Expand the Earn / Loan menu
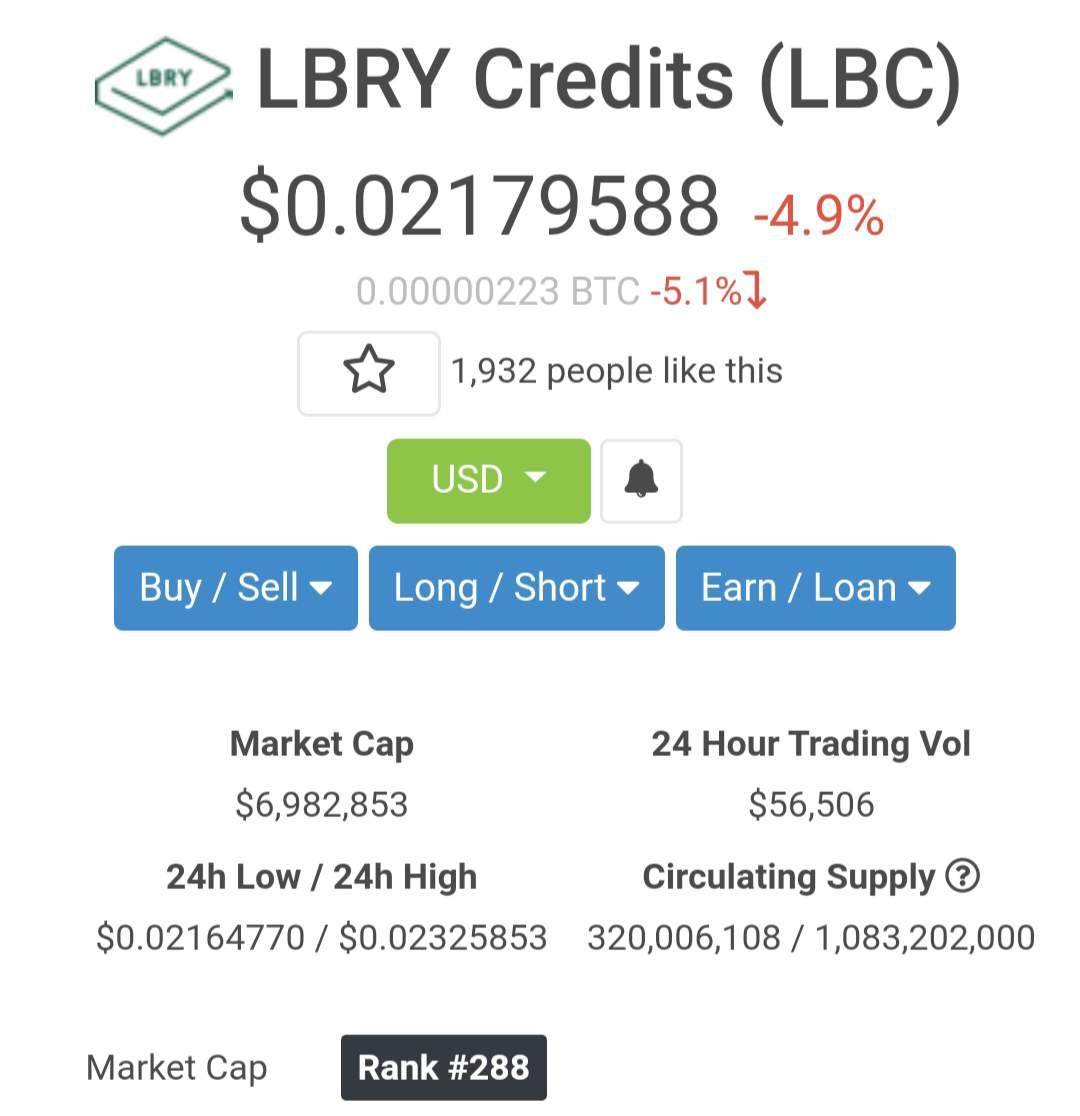1080x1116 pixels. tap(815, 588)
